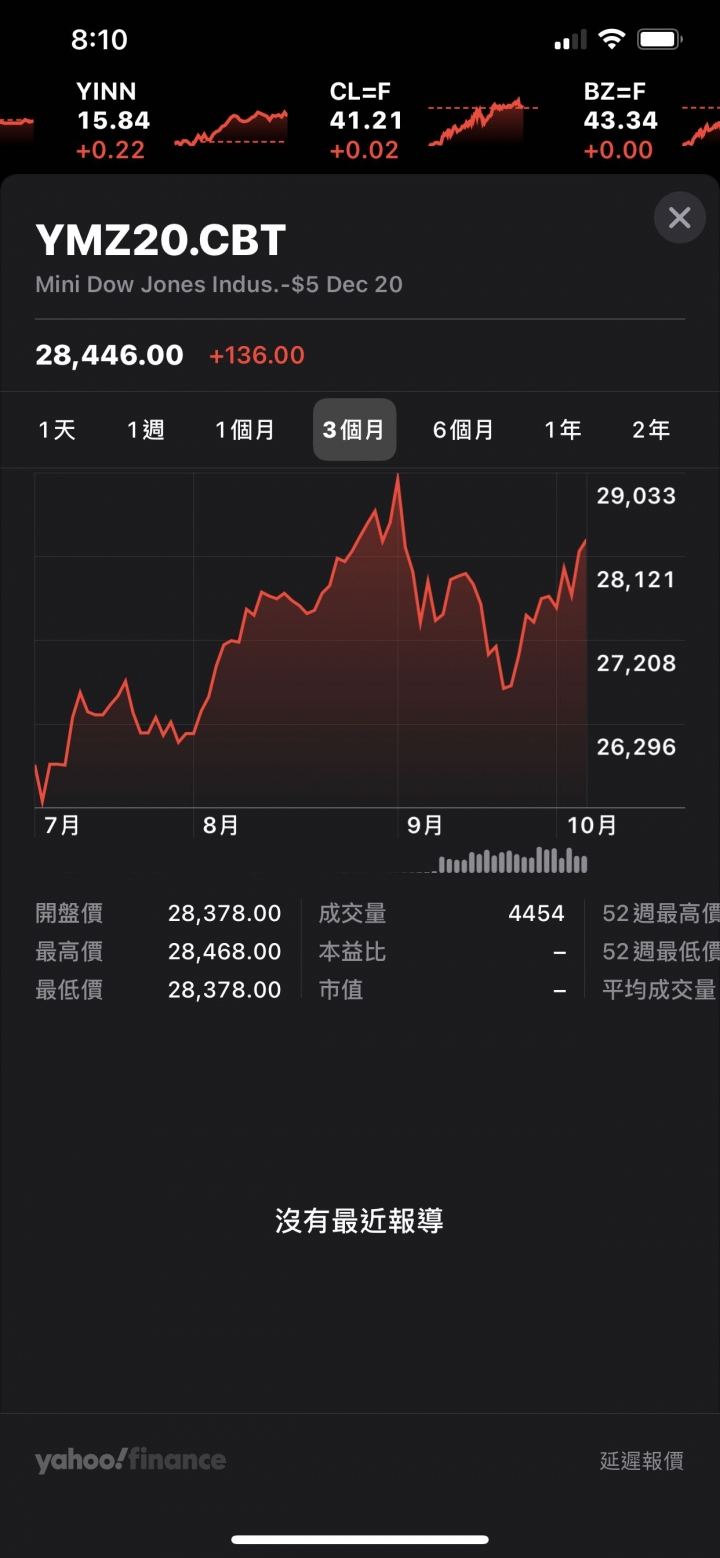View the 1年 chart range

[x=562, y=430]
